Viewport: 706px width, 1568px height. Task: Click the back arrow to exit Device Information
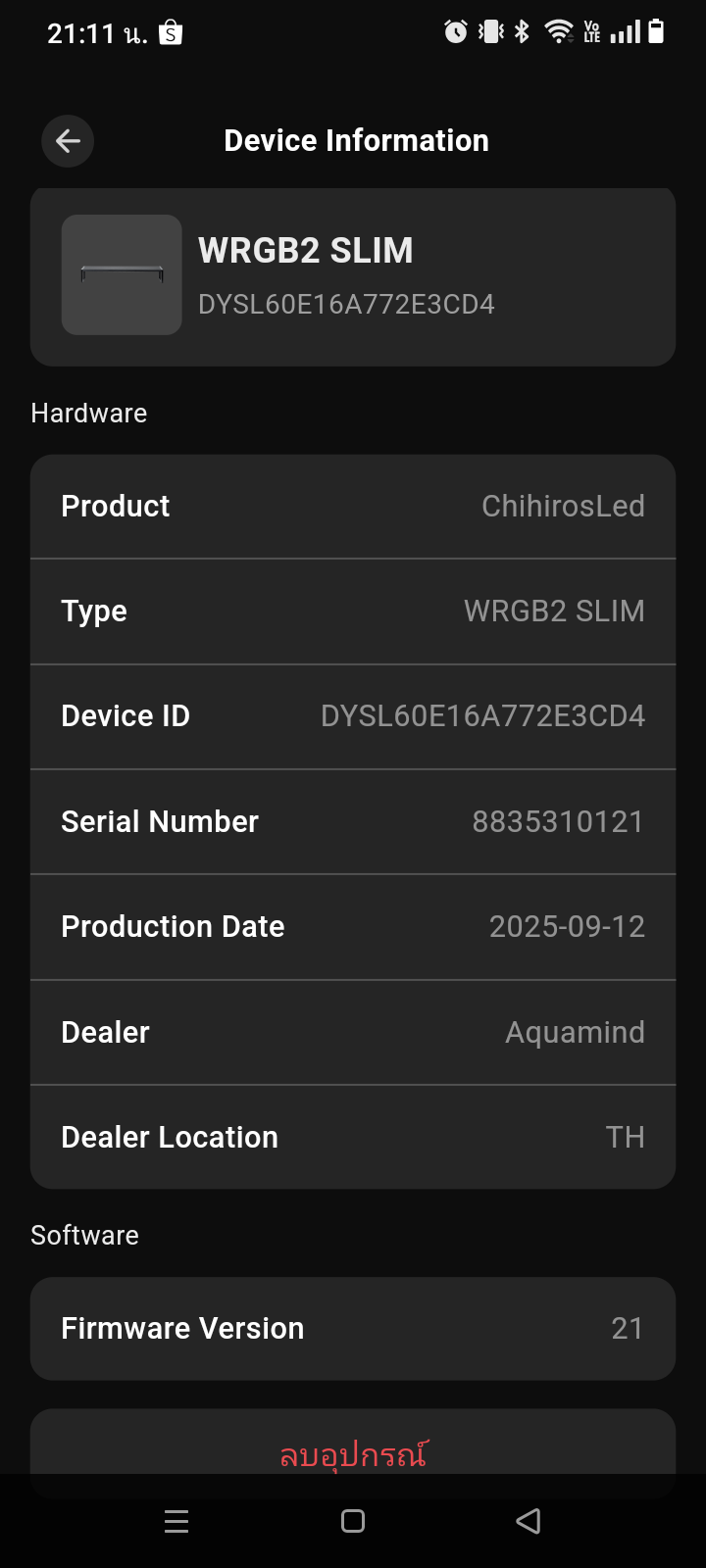[67, 140]
